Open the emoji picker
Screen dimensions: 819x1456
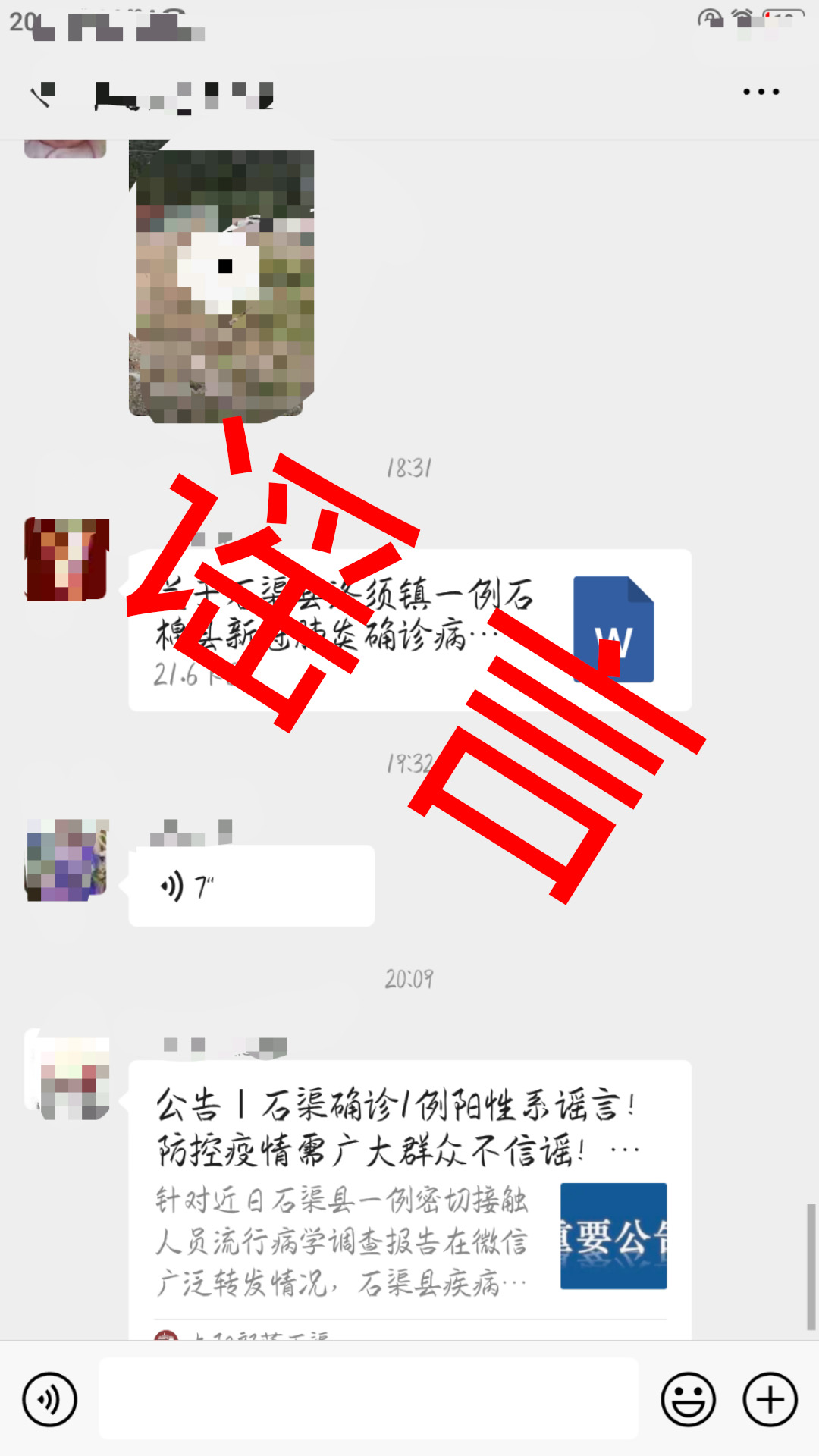(688, 1399)
